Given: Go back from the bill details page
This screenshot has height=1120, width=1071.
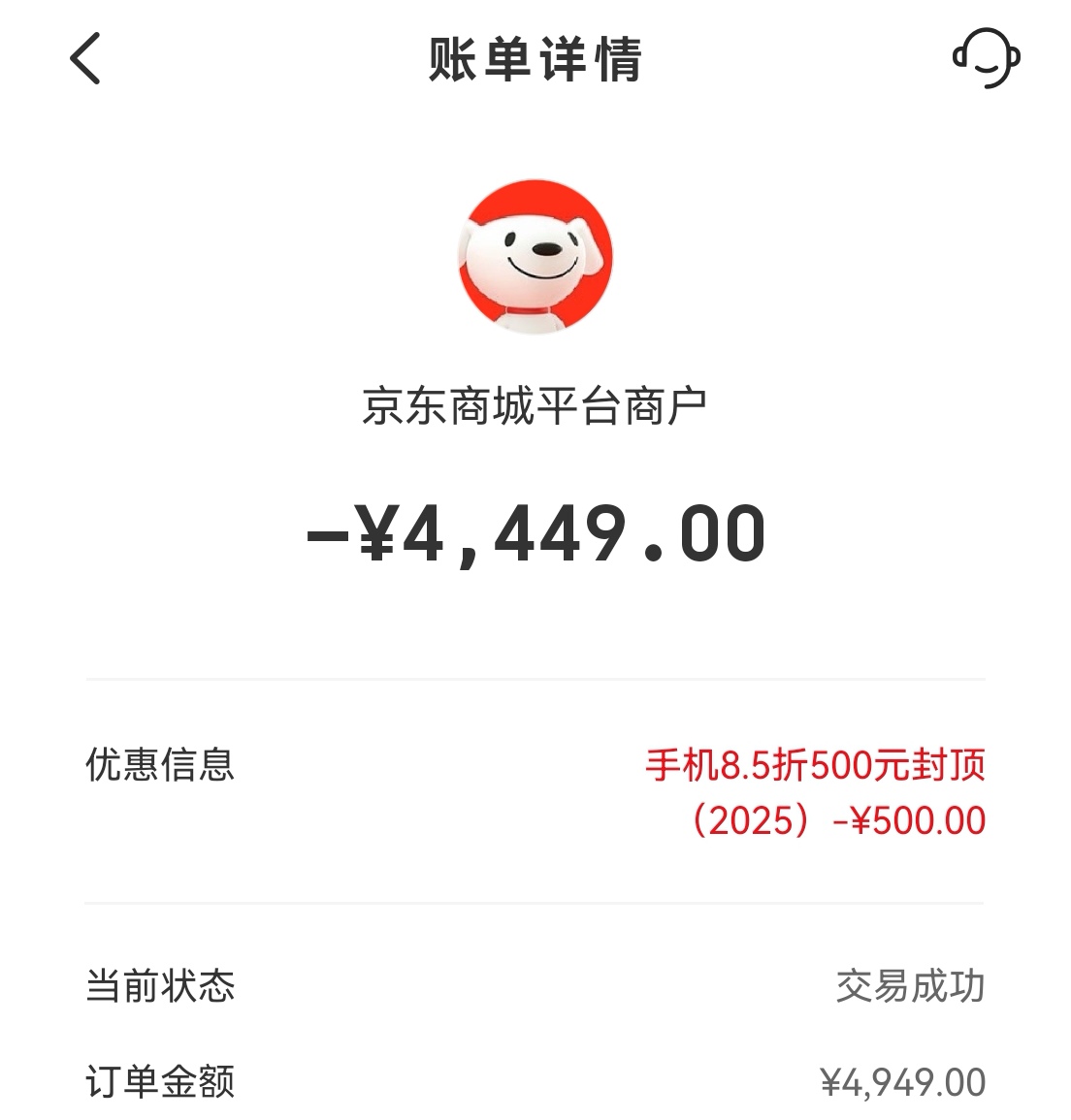Looking at the screenshot, I should point(85,58).
